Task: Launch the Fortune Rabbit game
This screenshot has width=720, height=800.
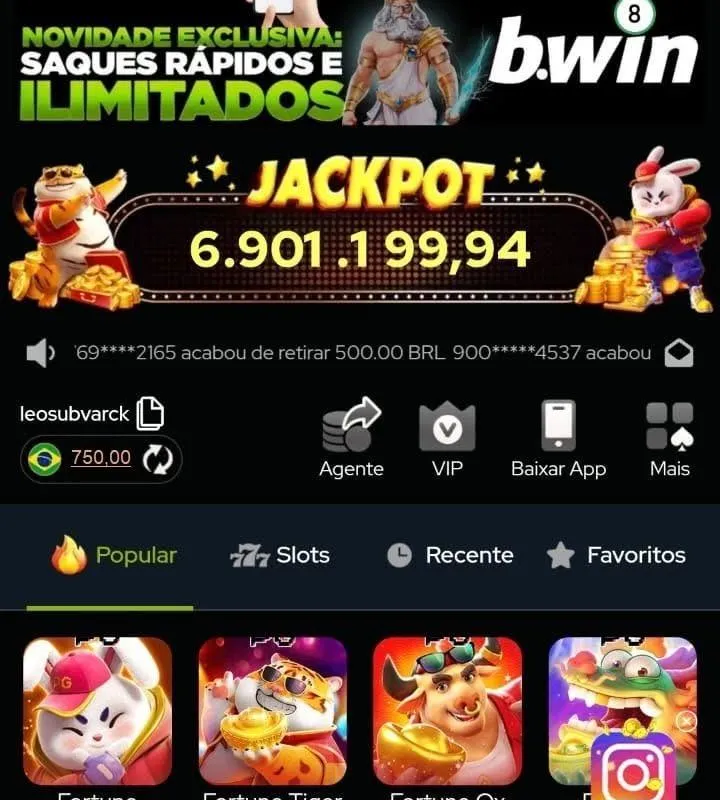Action: [x=97, y=711]
